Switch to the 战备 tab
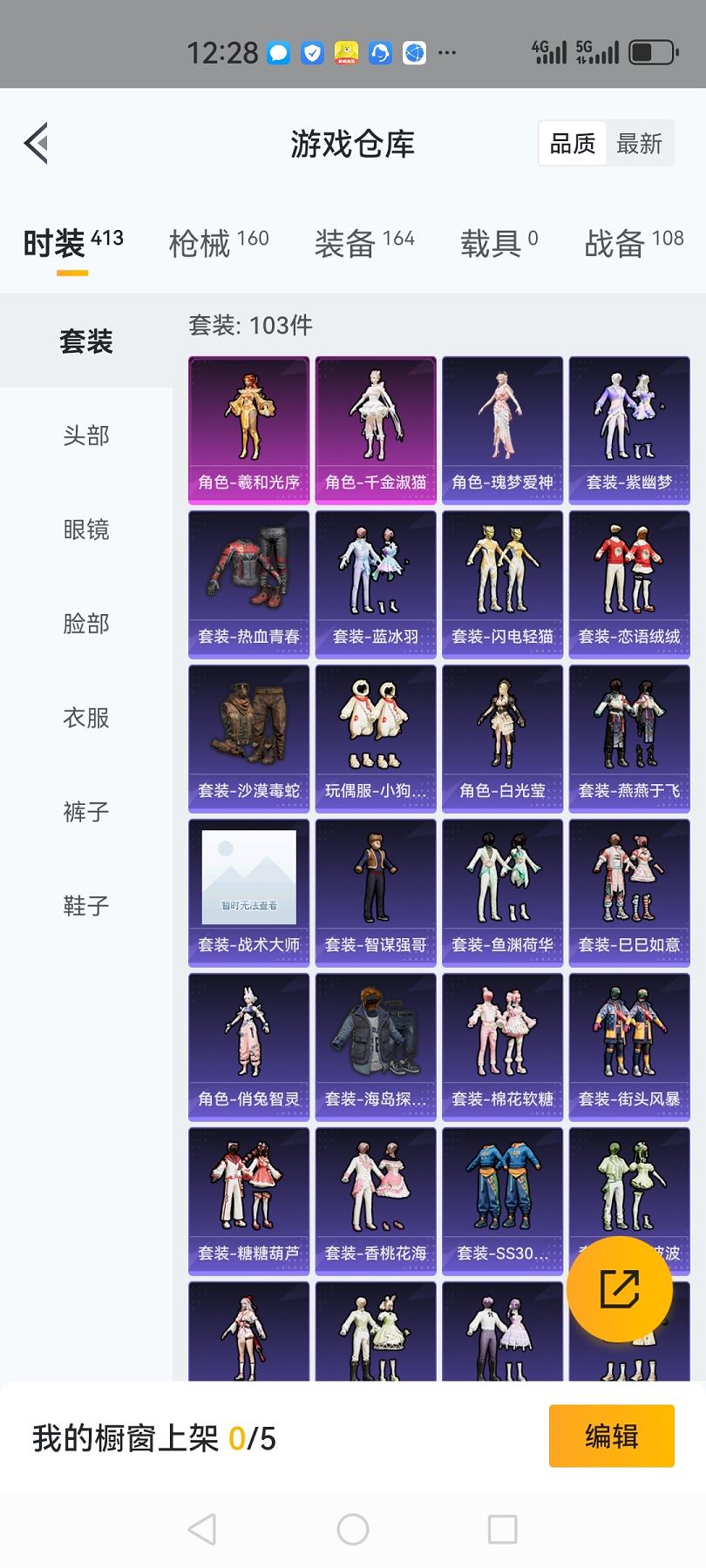The image size is (706, 1568). 634,243
